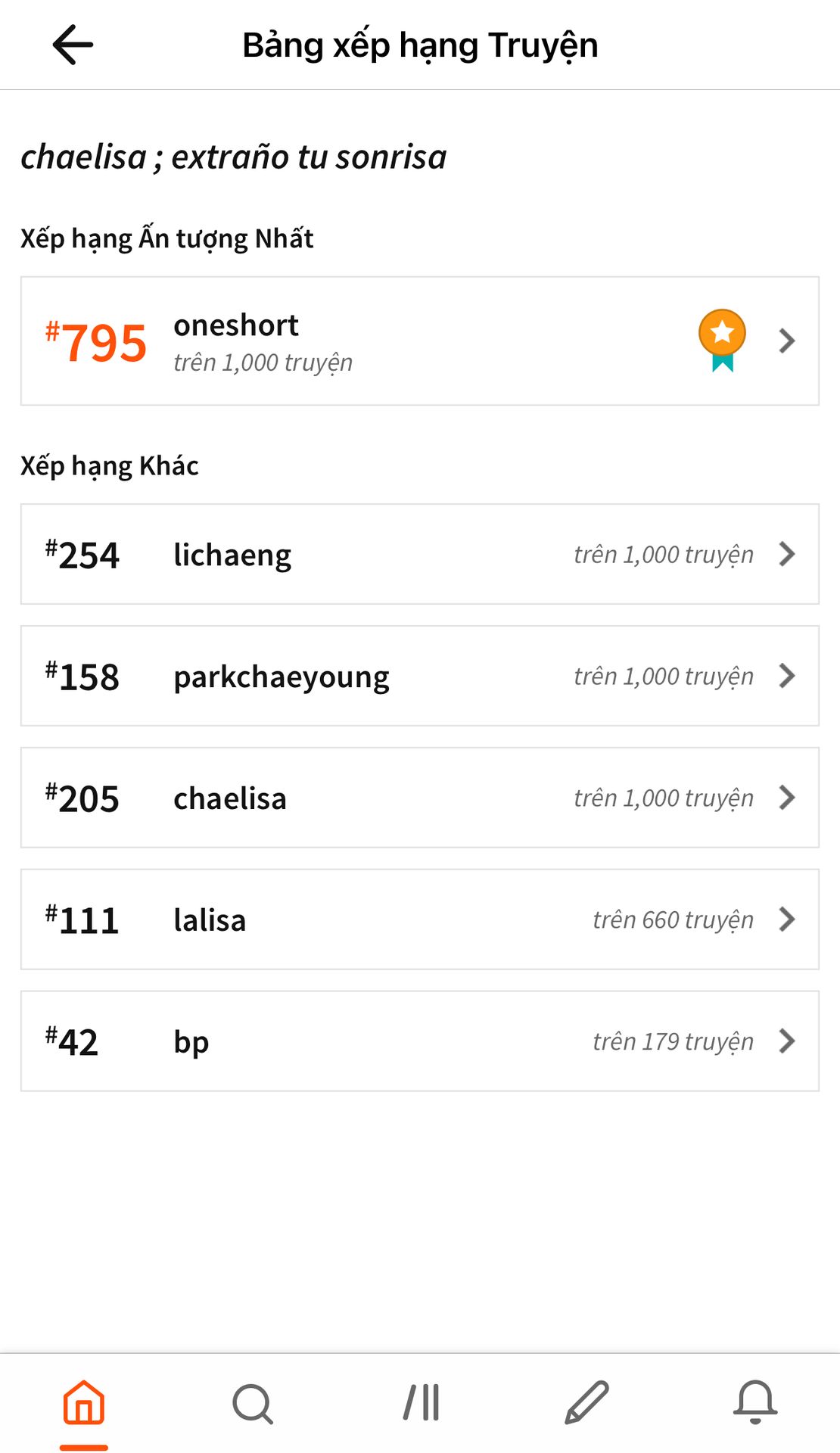Viewport: 840px width, 1453px height.
Task: Open the Write pencil tab
Action: (x=587, y=1403)
